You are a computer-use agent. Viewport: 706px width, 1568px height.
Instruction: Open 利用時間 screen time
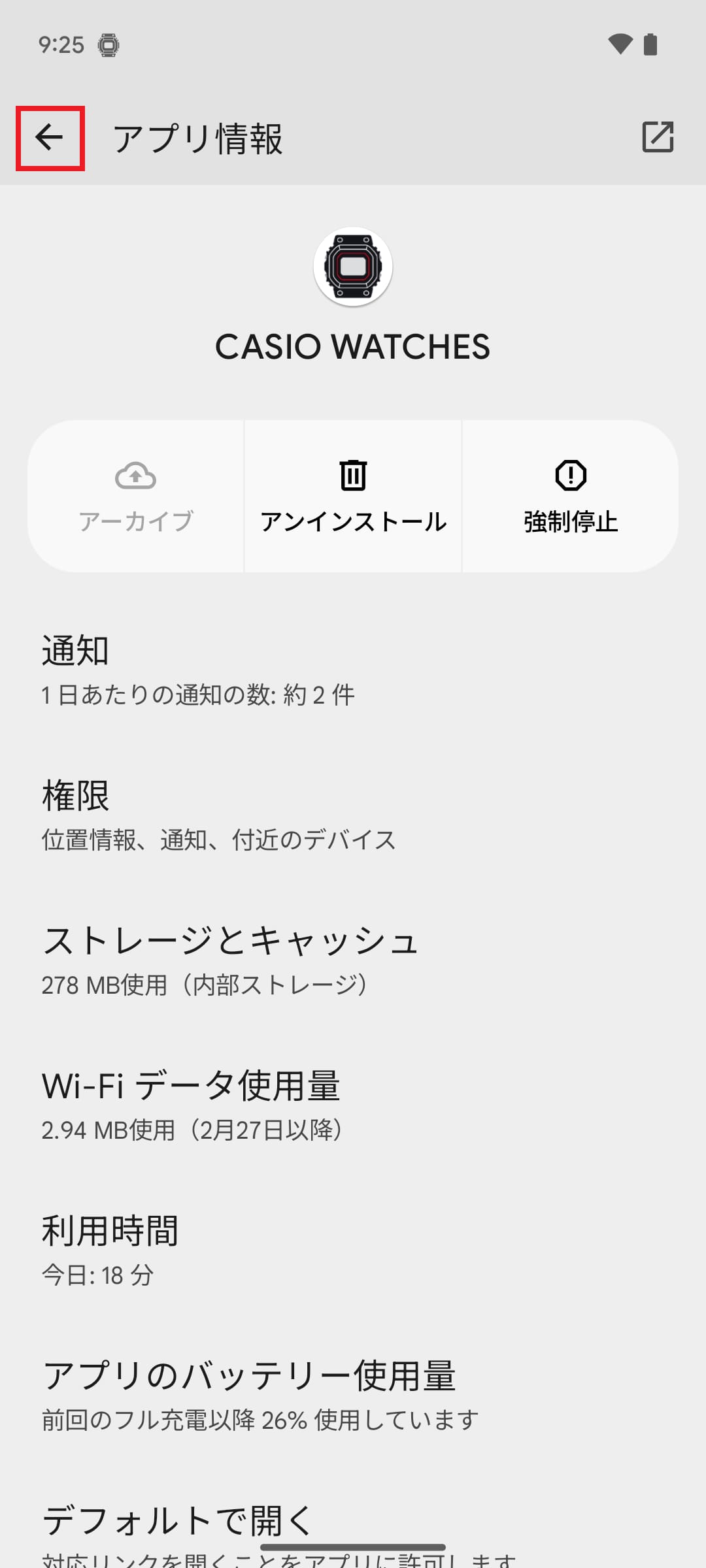click(353, 1250)
